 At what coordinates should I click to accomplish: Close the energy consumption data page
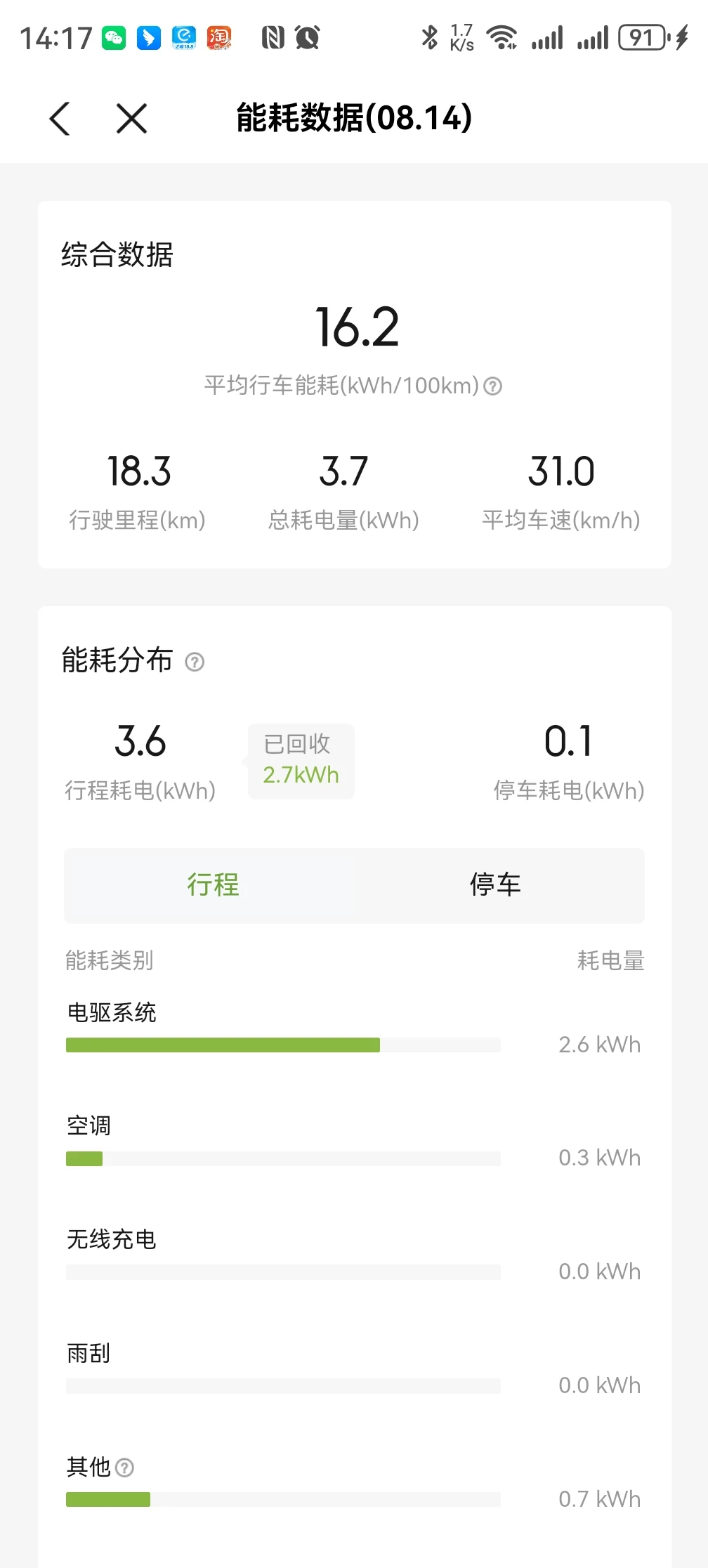pos(131,118)
